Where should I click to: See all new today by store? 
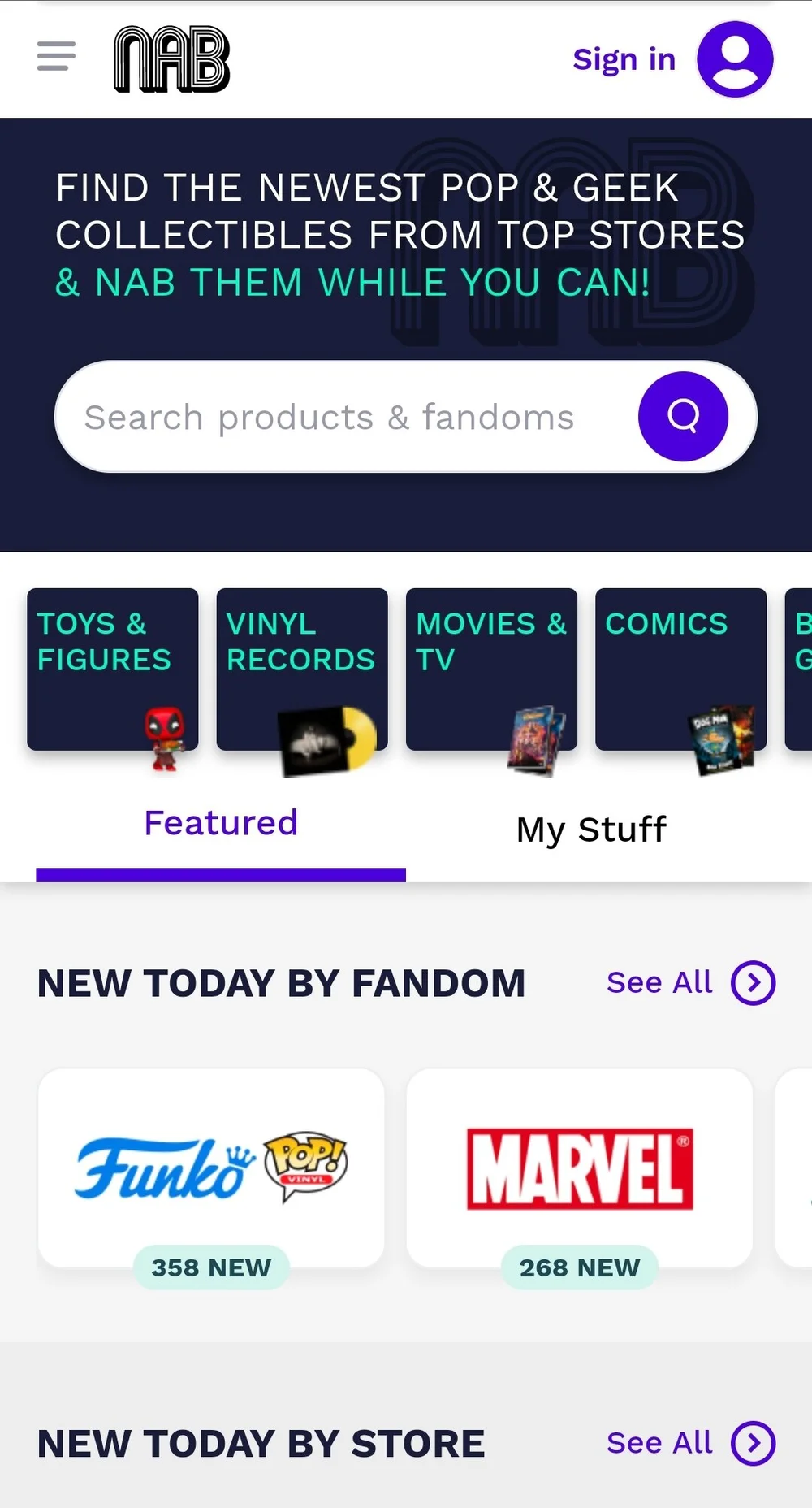click(690, 1443)
